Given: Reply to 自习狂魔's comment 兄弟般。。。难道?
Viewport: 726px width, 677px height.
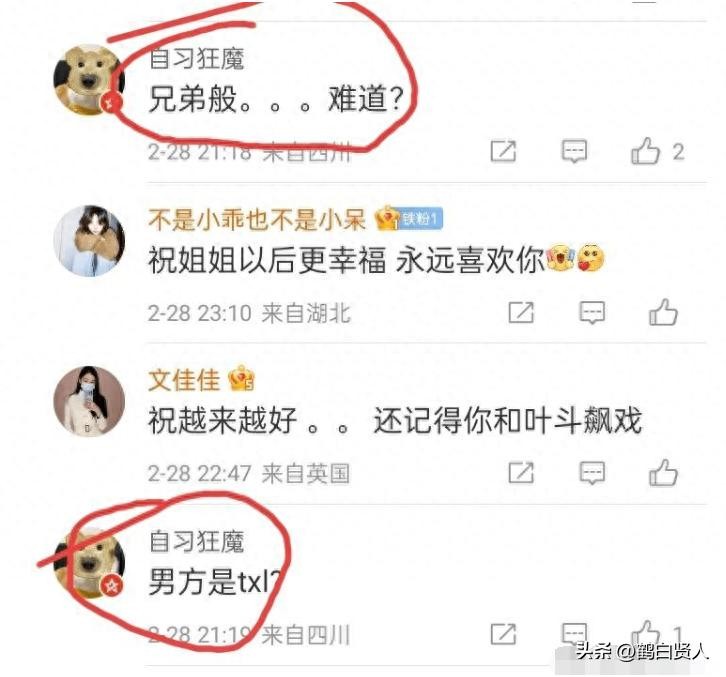Looking at the screenshot, I should tap(574, 152).
